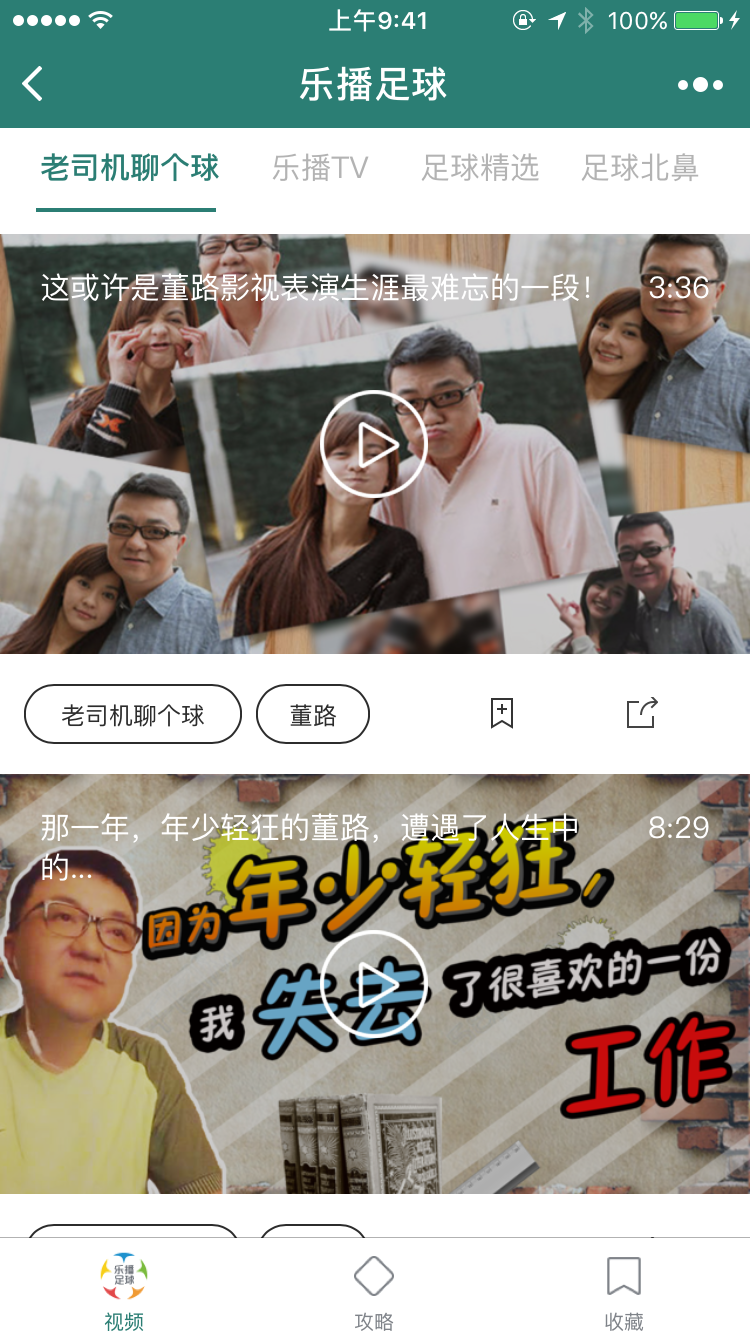Viewport: 750px width, 1334px height.
Task: Bookmark the 董路影视表演 video
Action: point(502,713)
